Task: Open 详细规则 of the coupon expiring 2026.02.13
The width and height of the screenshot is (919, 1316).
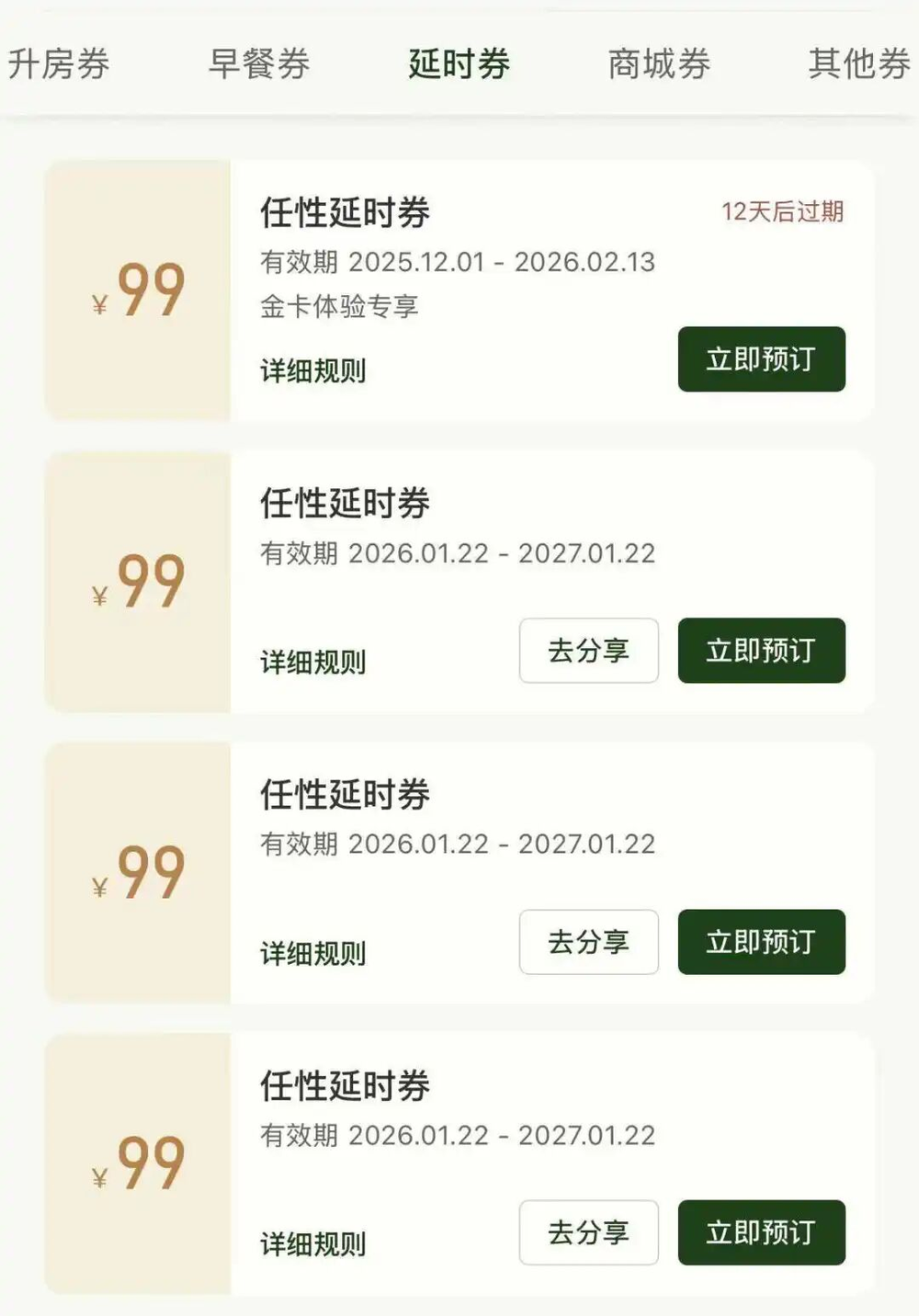Action: 312,371
